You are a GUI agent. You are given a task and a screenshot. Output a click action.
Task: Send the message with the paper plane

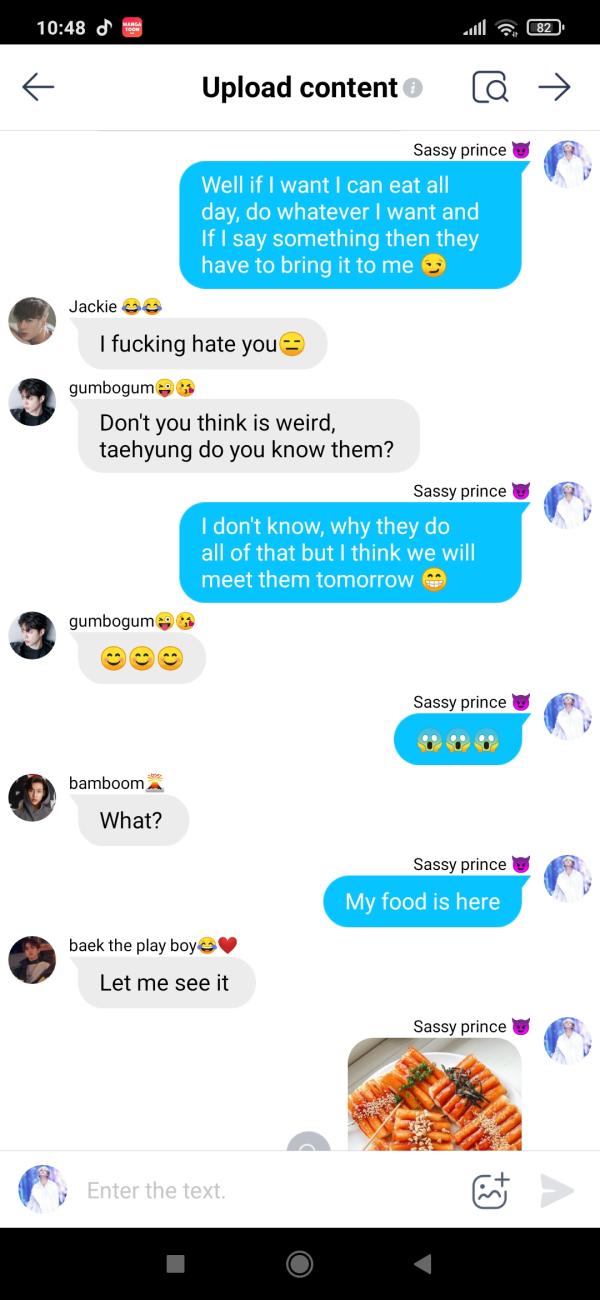(556, 1190)
